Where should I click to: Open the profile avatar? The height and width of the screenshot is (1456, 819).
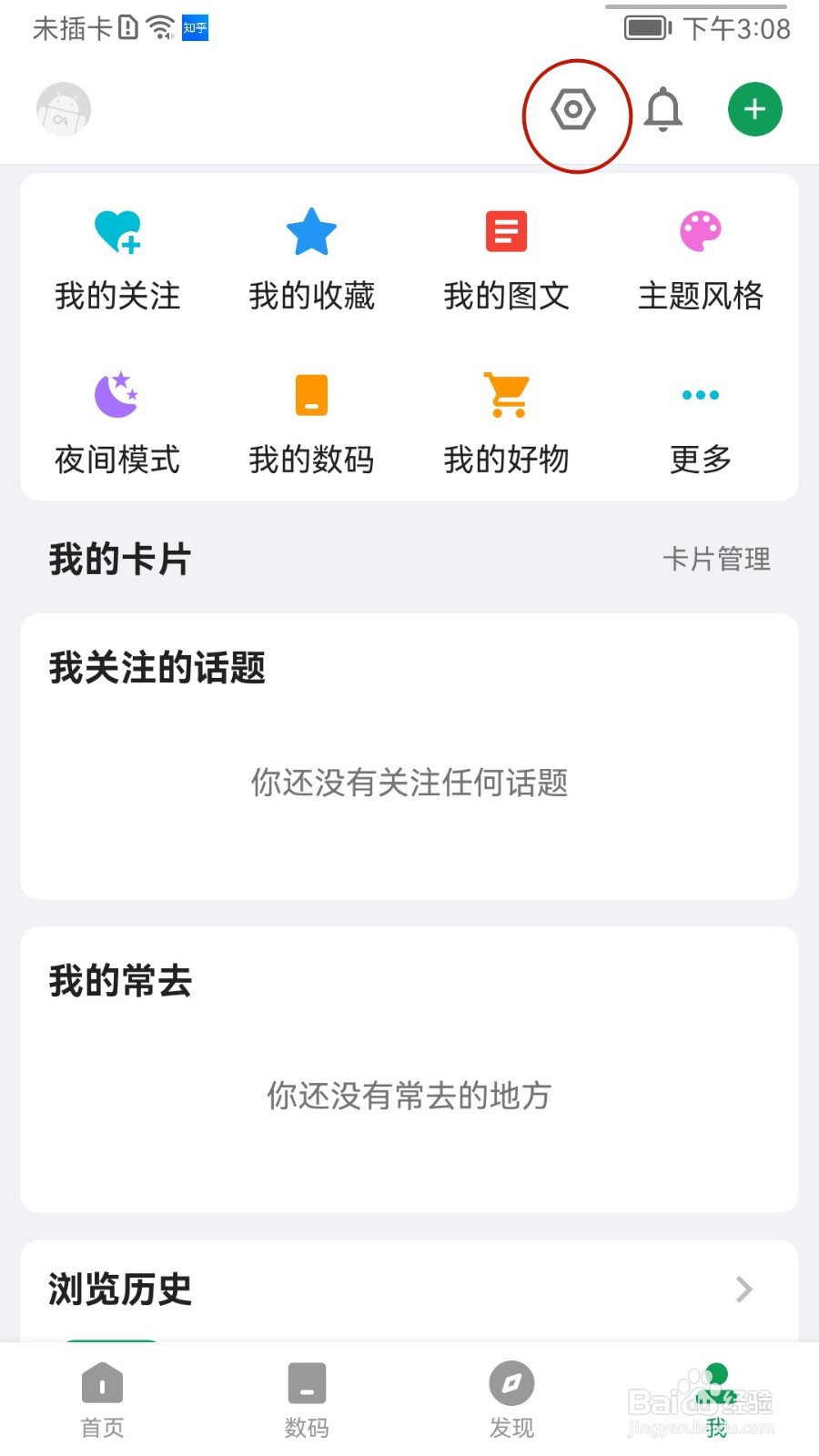(64, 109)
